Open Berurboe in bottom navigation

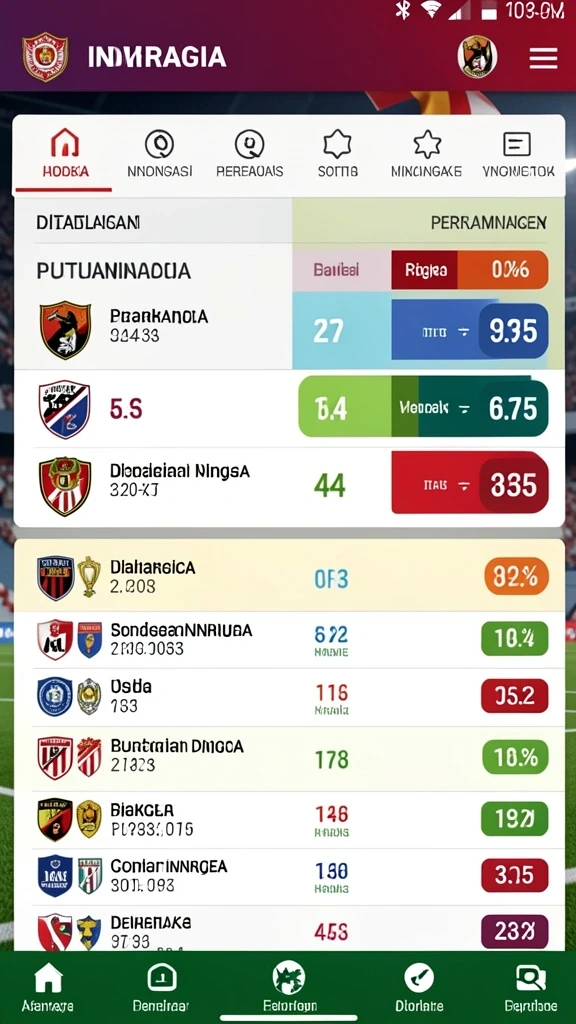tap(531, 987)
